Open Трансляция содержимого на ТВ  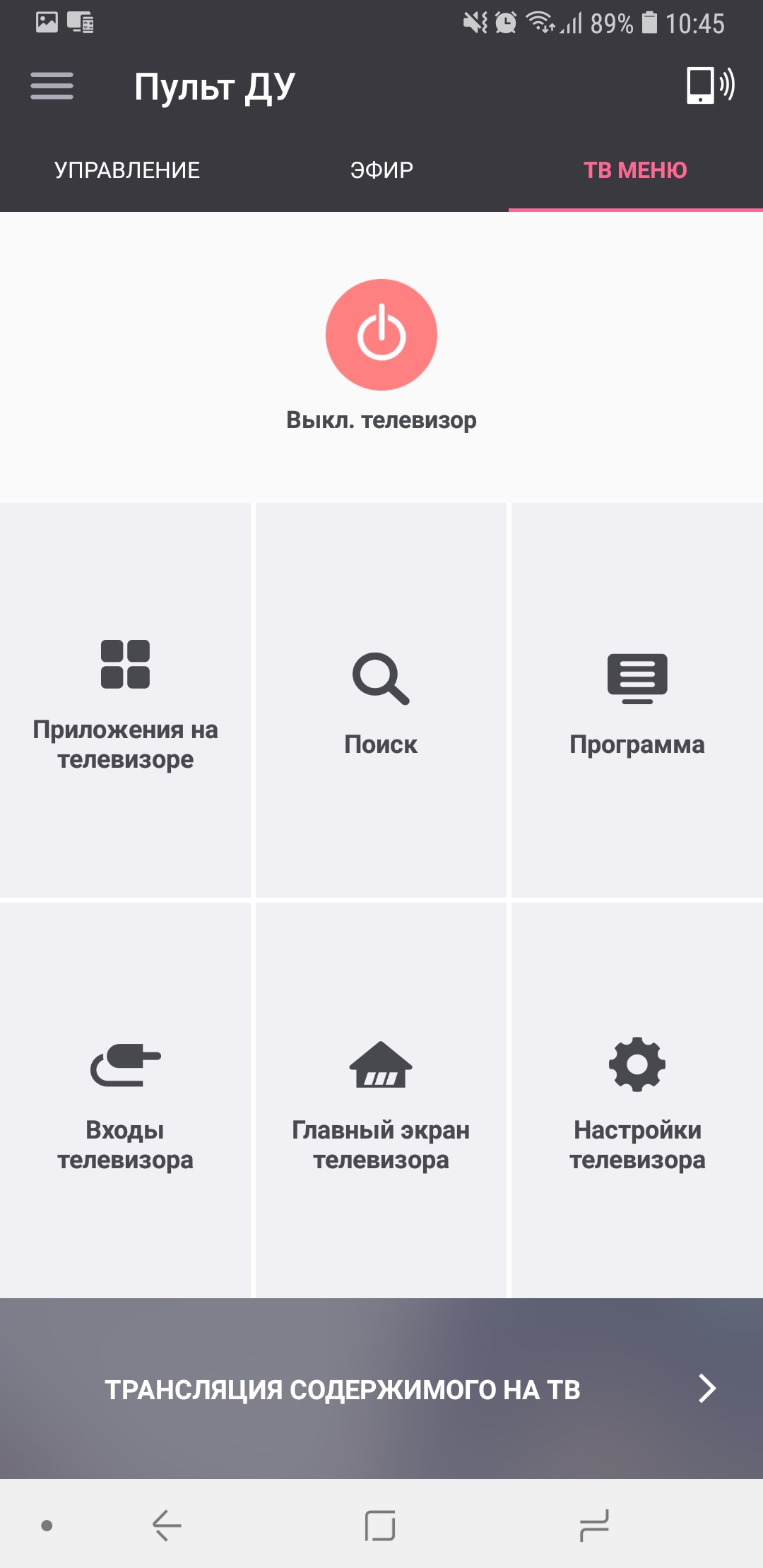(x=381, y=1389)
